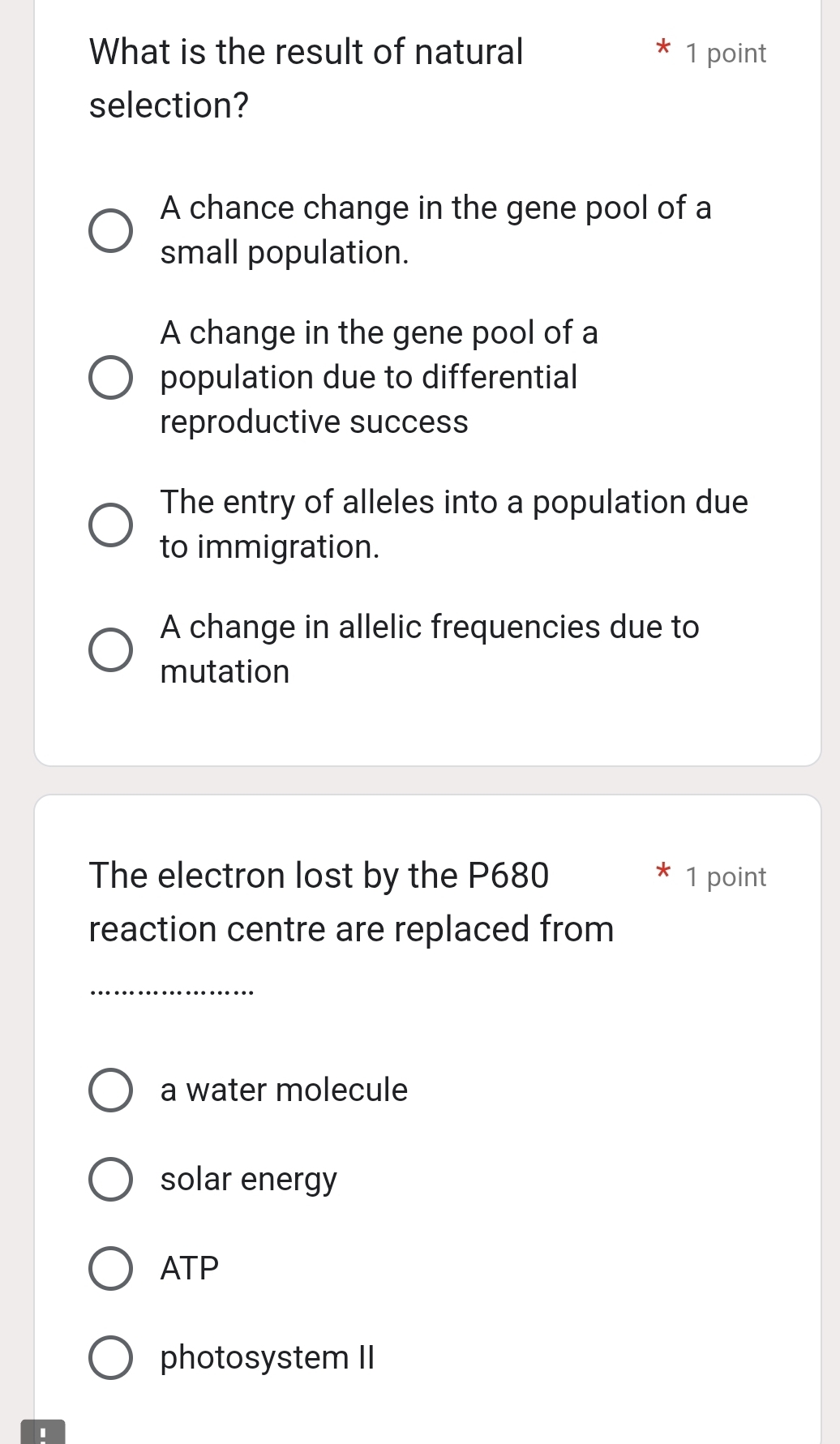Pick "A change in allelic frequencies due to mutation"

pos(112,649)
